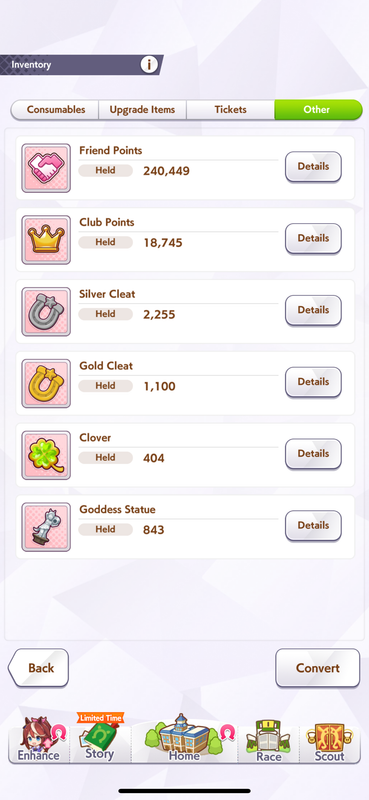This screenshot has height=800, width=369.
Task: Show Details for Clover
Action: (x=313, y=454)
